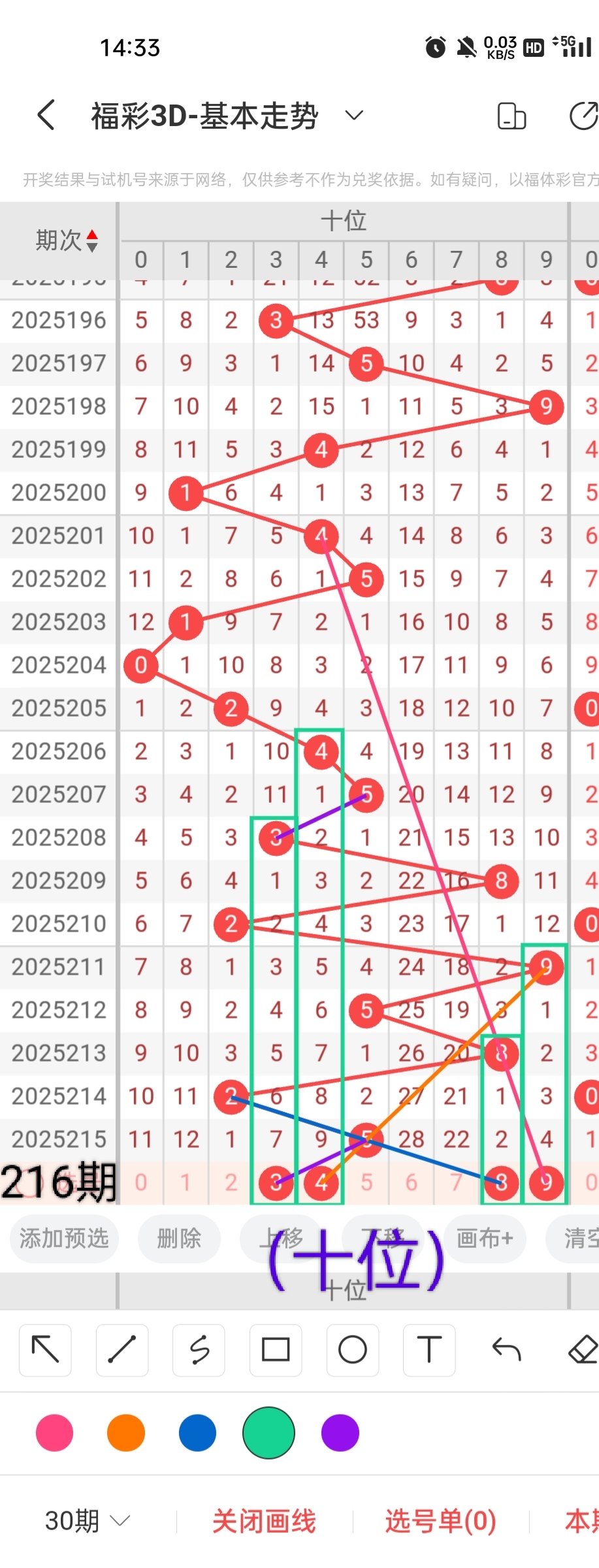This screenshot has width=599, height=1568.
Task: Select the straight line drawing tool
Action: coord(122,1350)
